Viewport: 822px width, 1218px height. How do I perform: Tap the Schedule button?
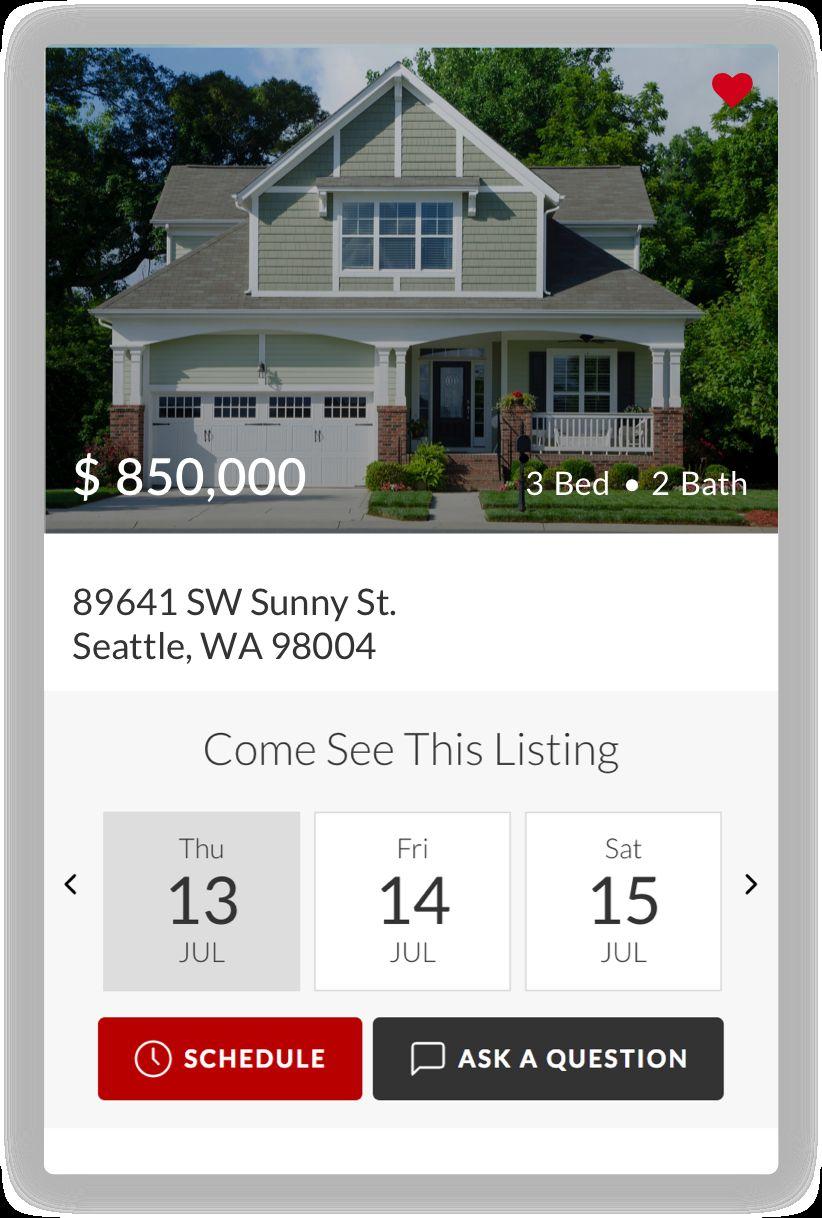[x=230, y=1059]
